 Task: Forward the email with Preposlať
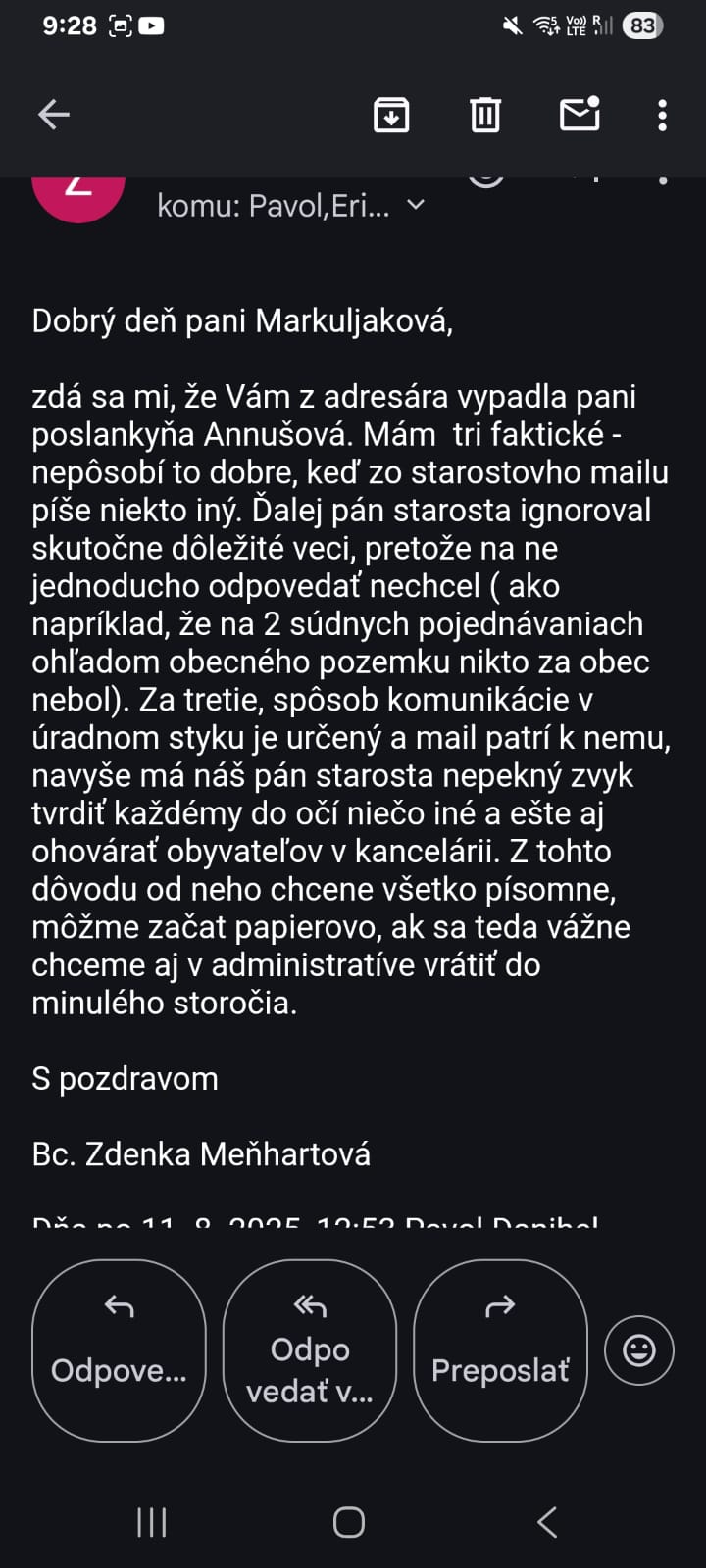click(x=500, y=1349)
